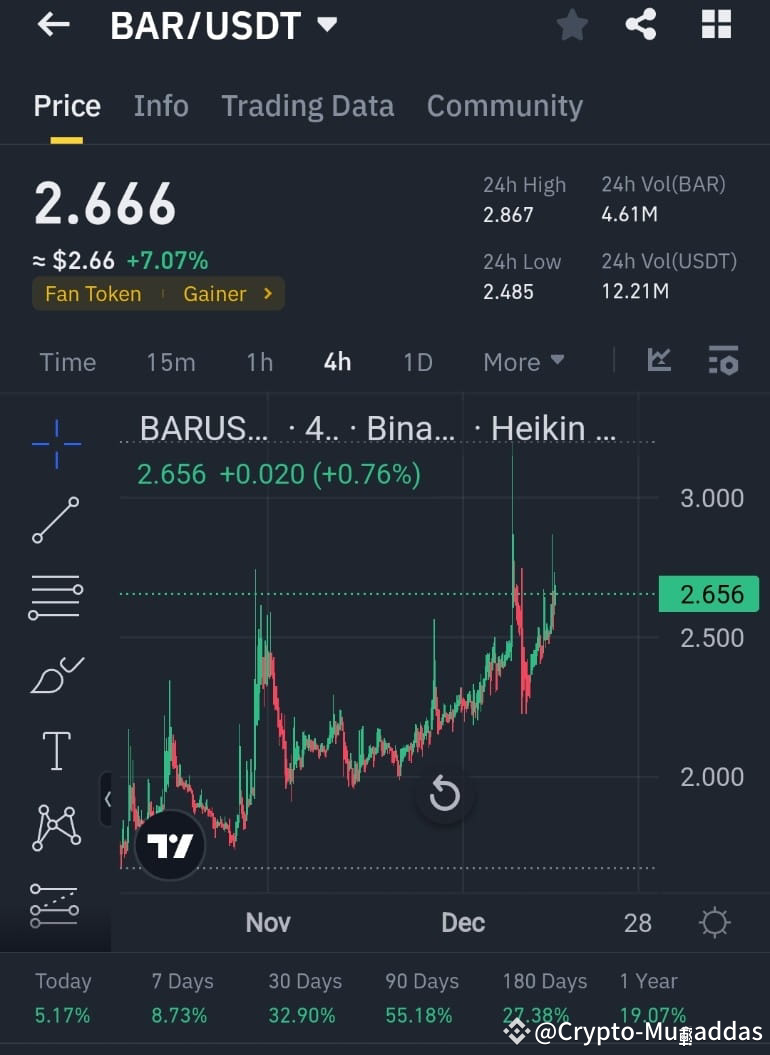The height and width of the screenshot is (1055, 770).
Task: Toggle the 15m timeframe
Action: tap(170, 362)
